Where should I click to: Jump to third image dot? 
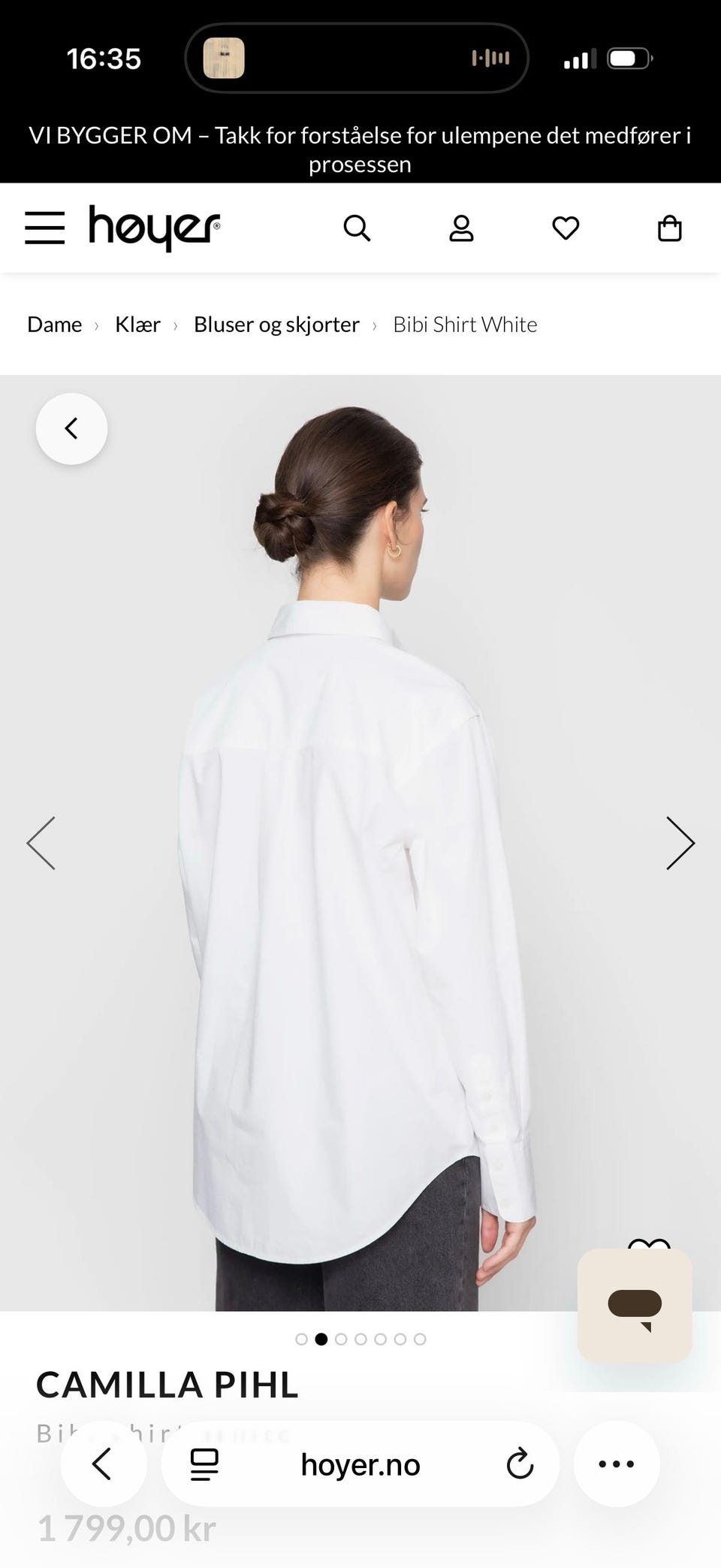coord(341,1339)
